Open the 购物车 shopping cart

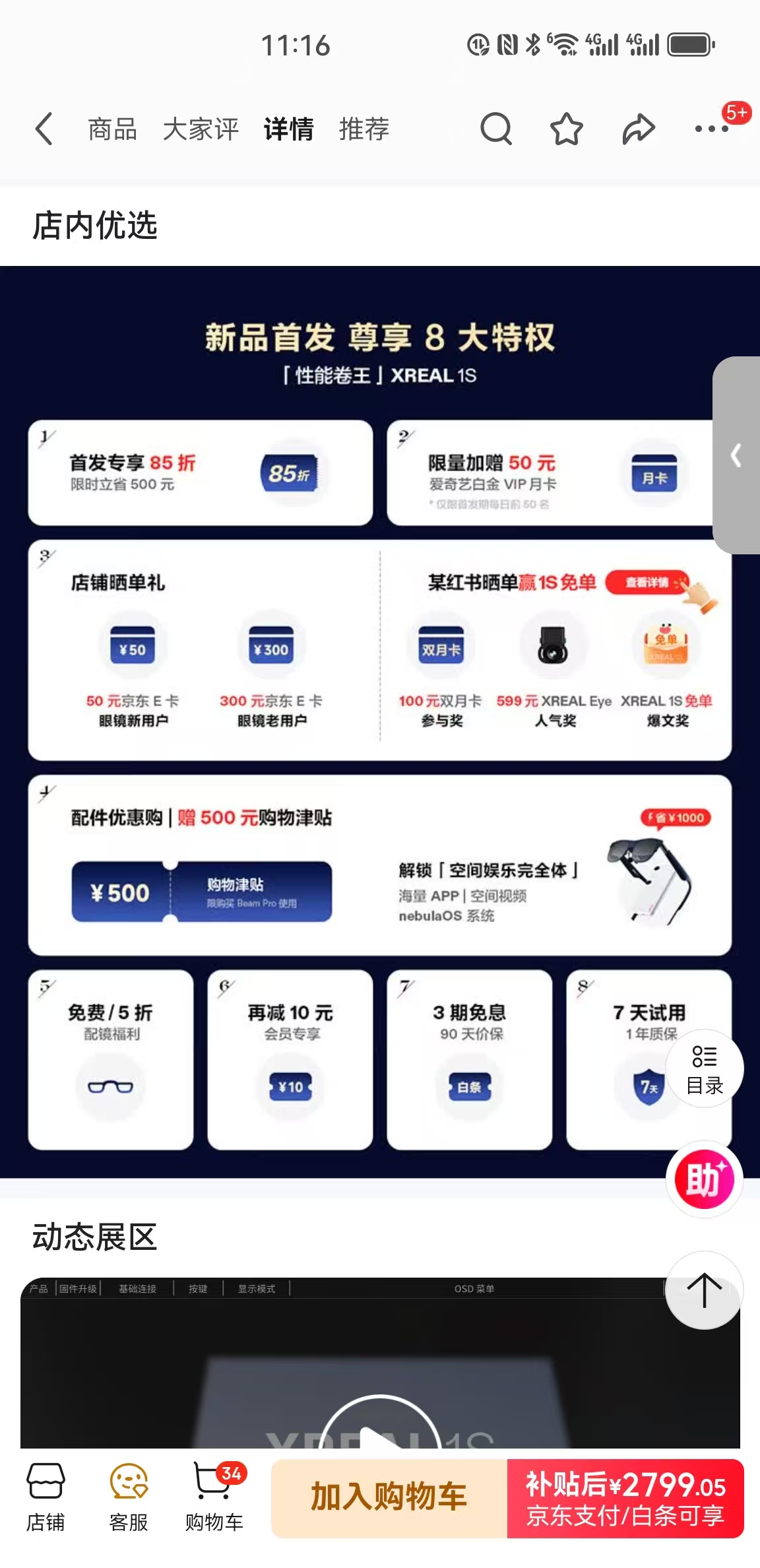(x=214, y=1498)
